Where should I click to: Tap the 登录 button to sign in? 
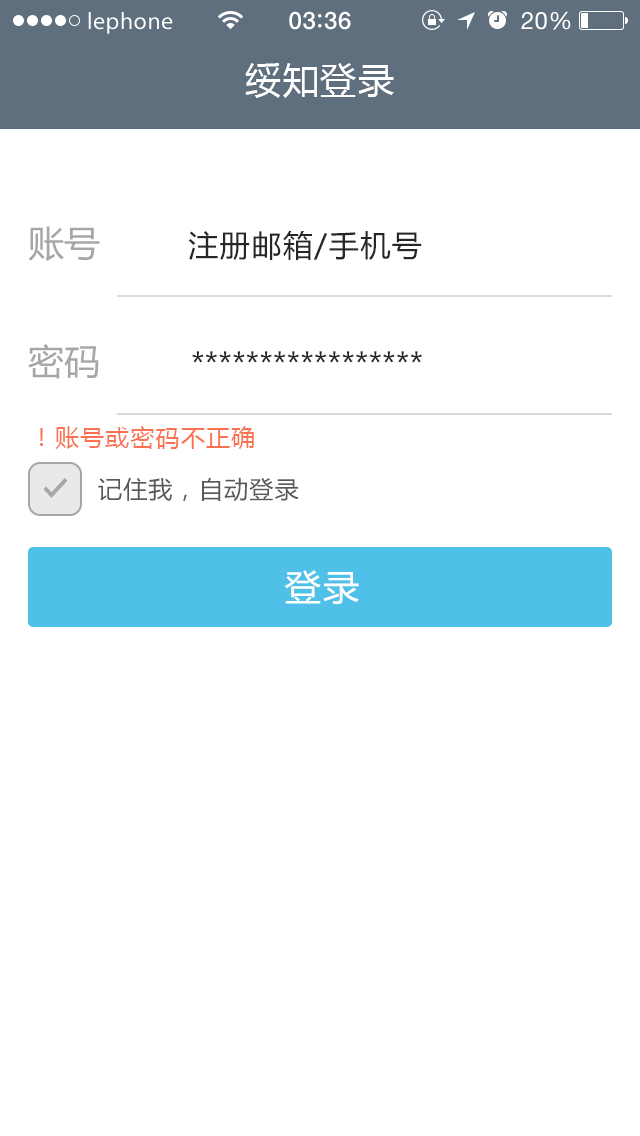[320, 587]
